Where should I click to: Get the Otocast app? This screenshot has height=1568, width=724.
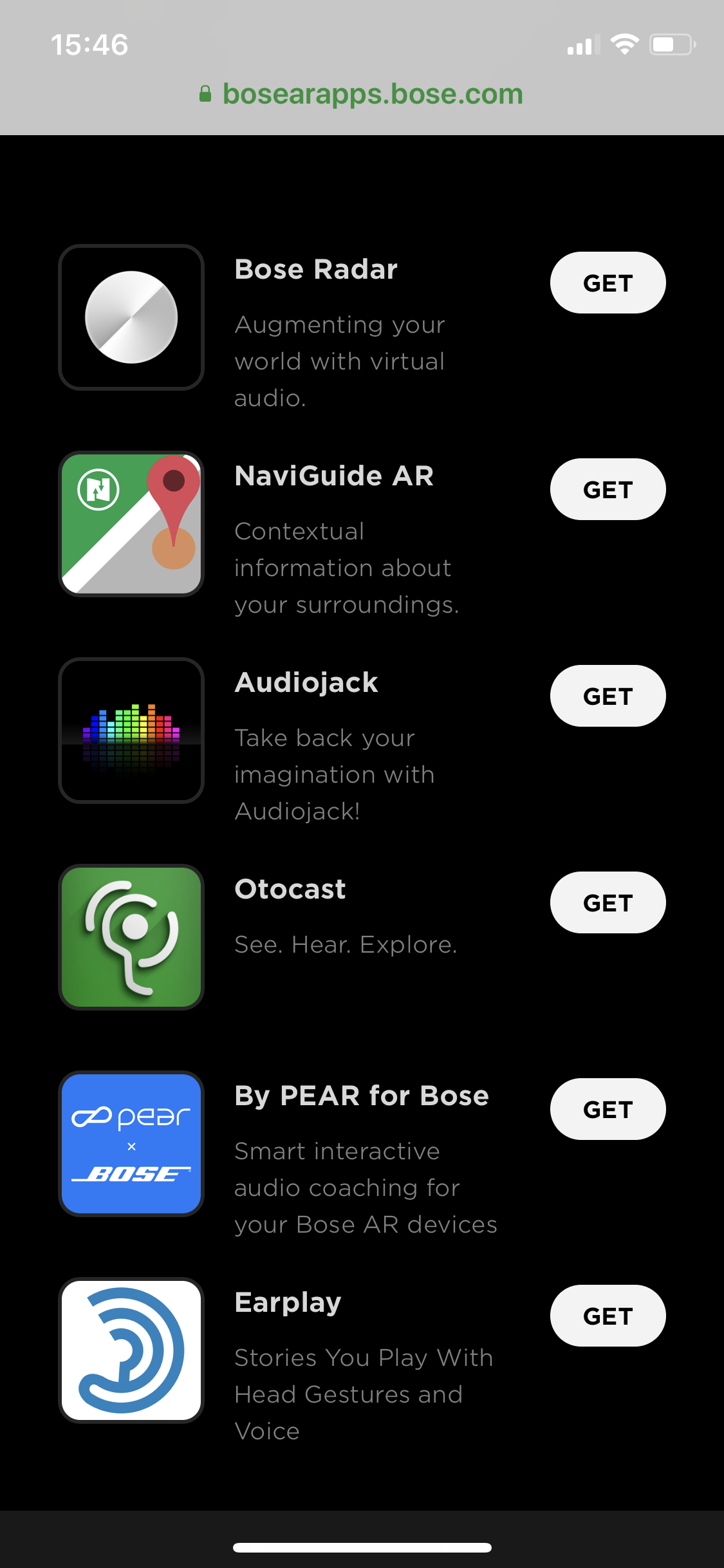[x=608, y=902]
